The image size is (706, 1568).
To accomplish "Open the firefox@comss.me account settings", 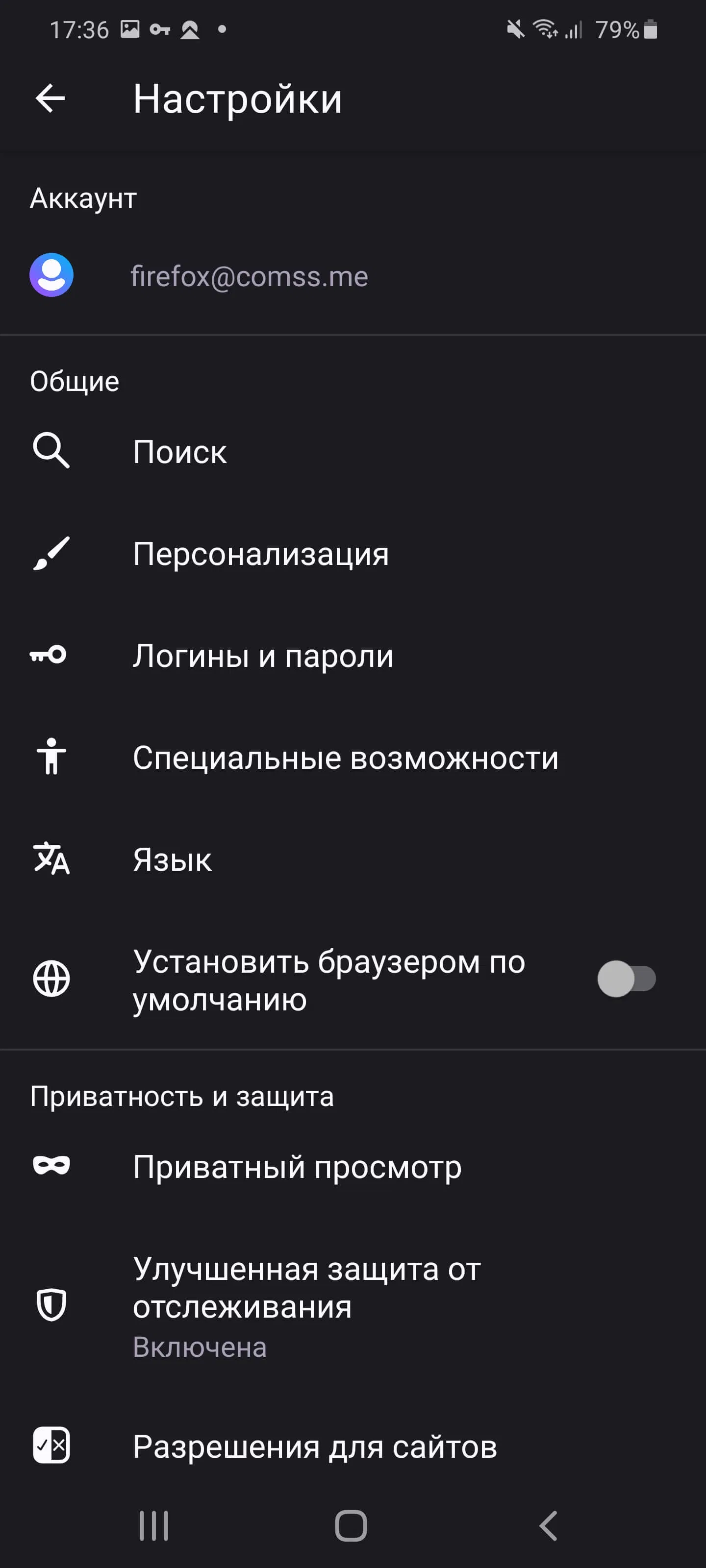I will (x=249, y=276).
